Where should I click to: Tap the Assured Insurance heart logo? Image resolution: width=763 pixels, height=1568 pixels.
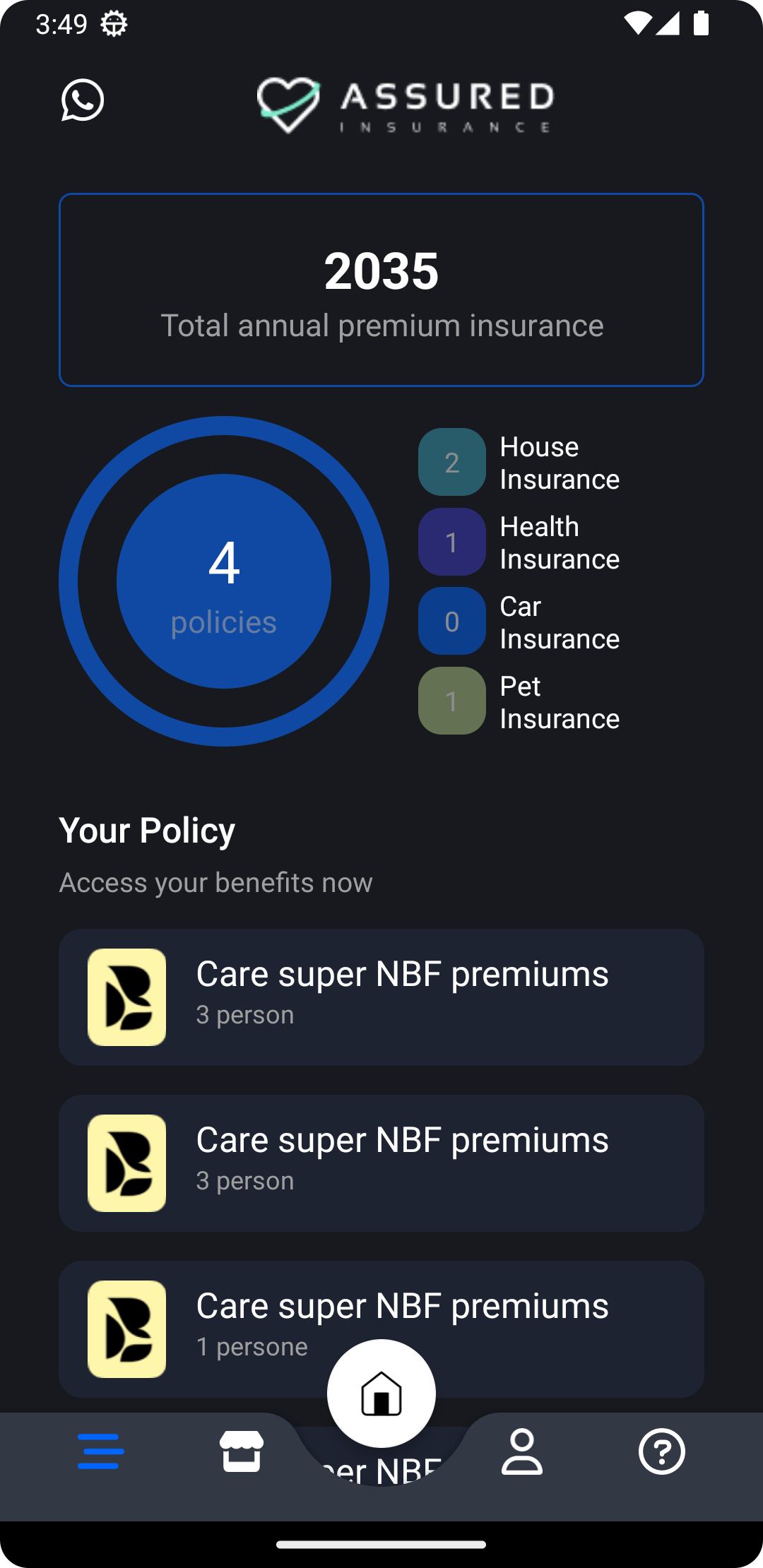(290, 104)
